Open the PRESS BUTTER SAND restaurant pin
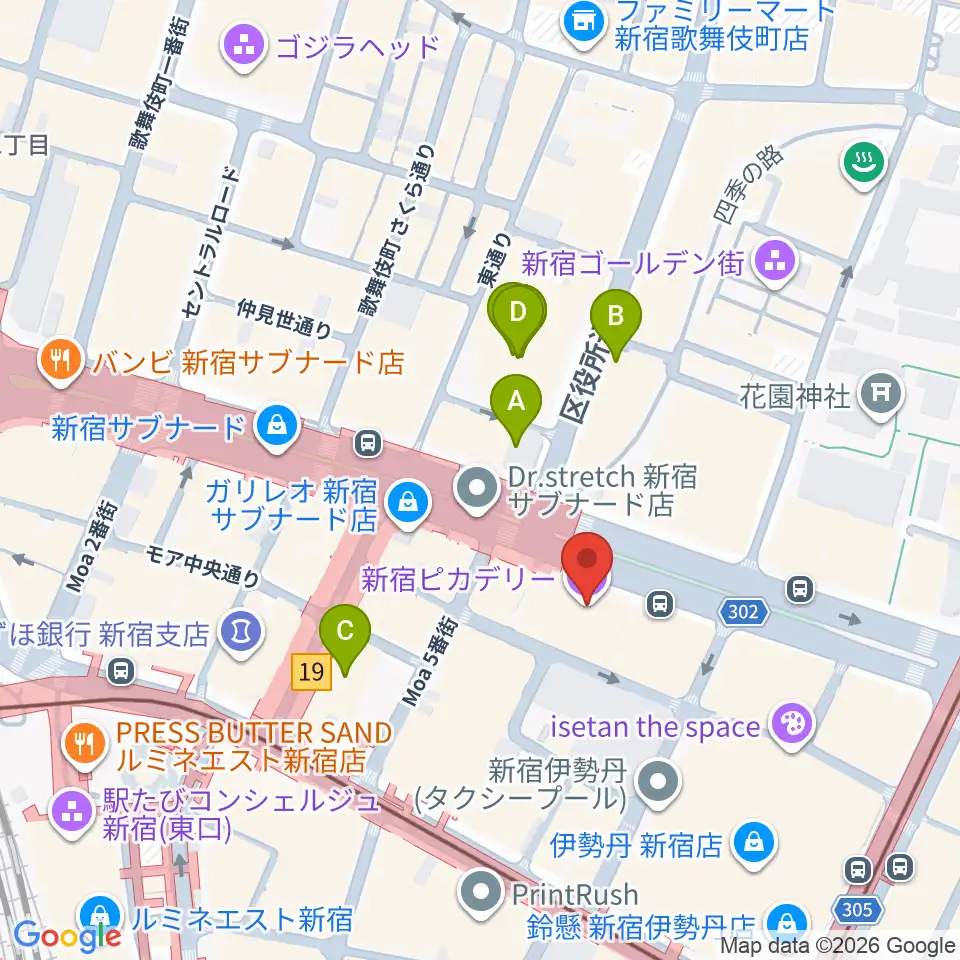 point(85,744)
